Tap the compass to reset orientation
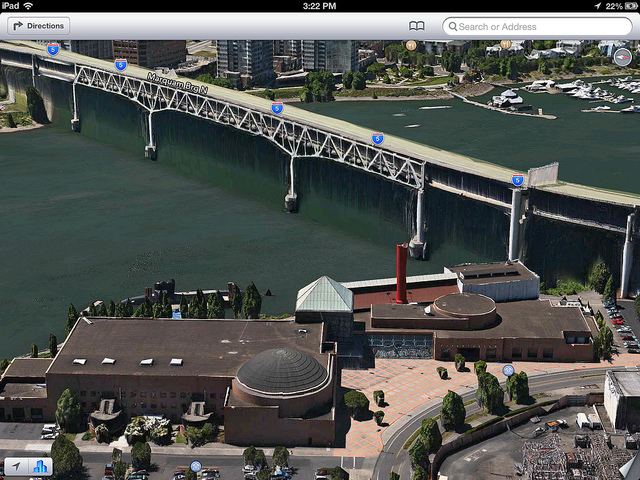The height and width of the screenshot is (480, 640). 622,57
